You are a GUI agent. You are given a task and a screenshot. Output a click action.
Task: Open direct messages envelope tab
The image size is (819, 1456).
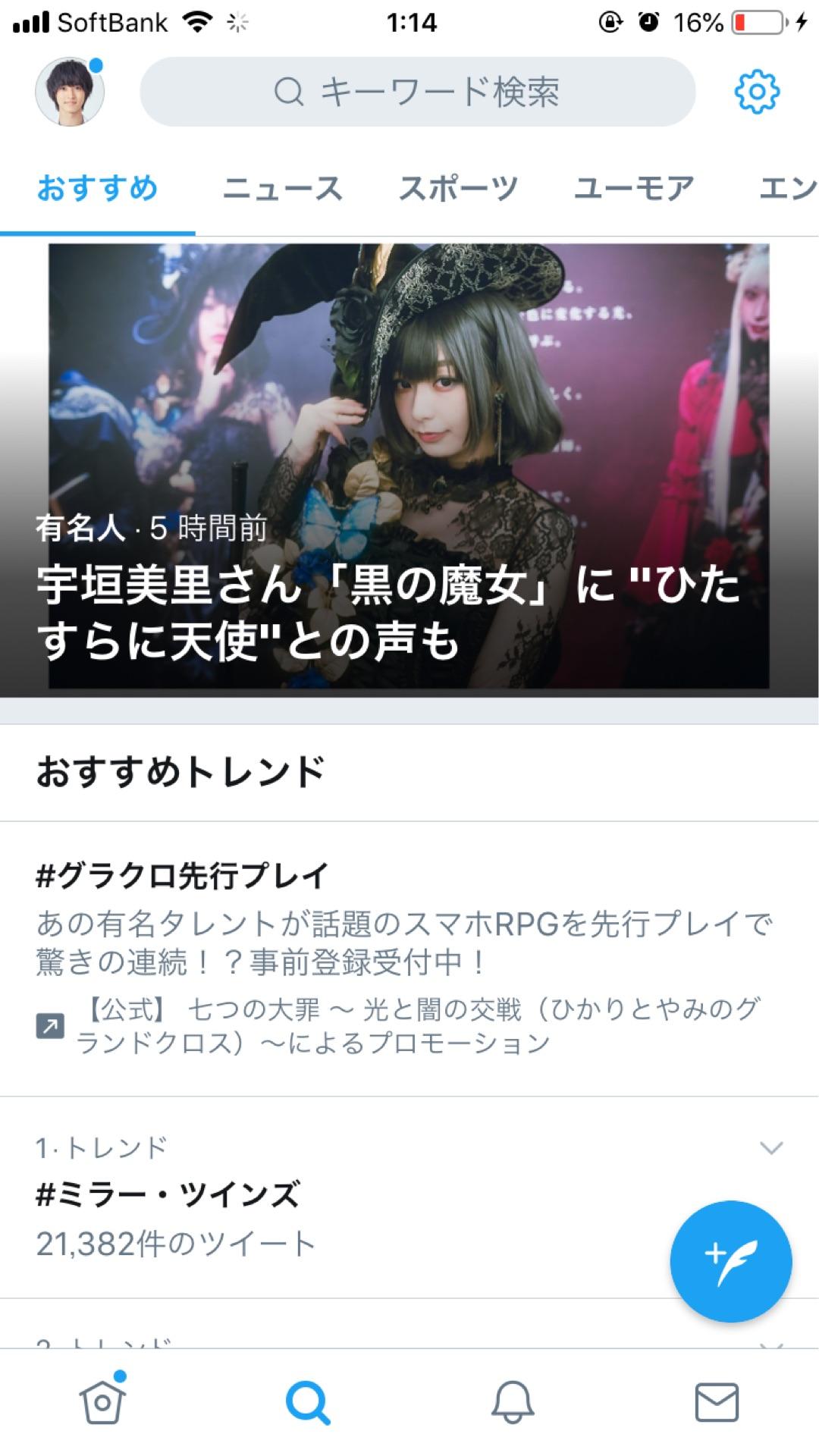717,1402
